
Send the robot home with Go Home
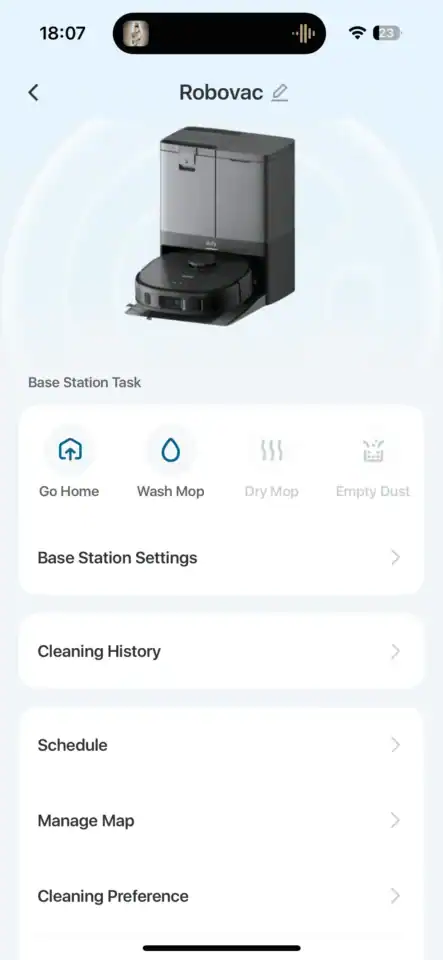click(x=69, y=463)
